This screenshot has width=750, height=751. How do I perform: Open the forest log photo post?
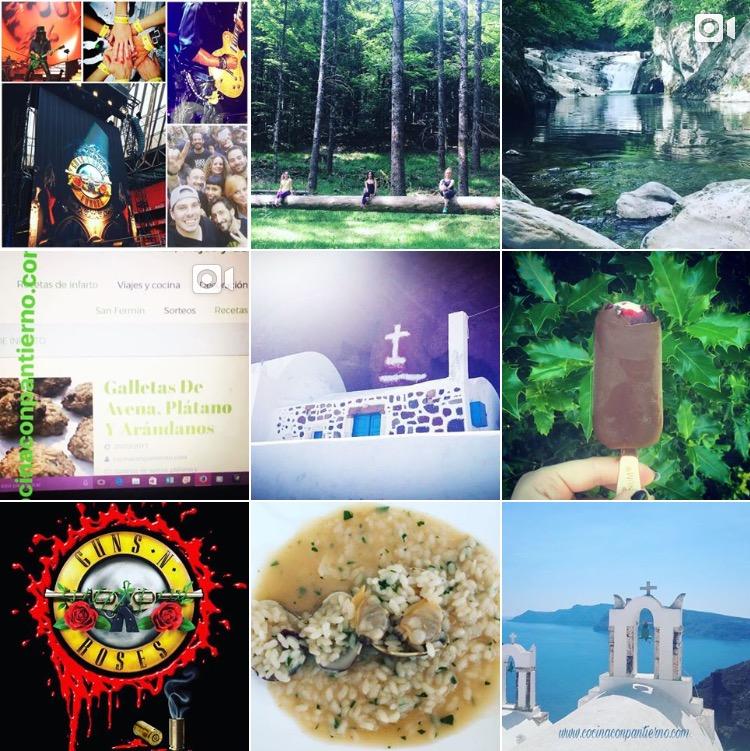(375, 124)
